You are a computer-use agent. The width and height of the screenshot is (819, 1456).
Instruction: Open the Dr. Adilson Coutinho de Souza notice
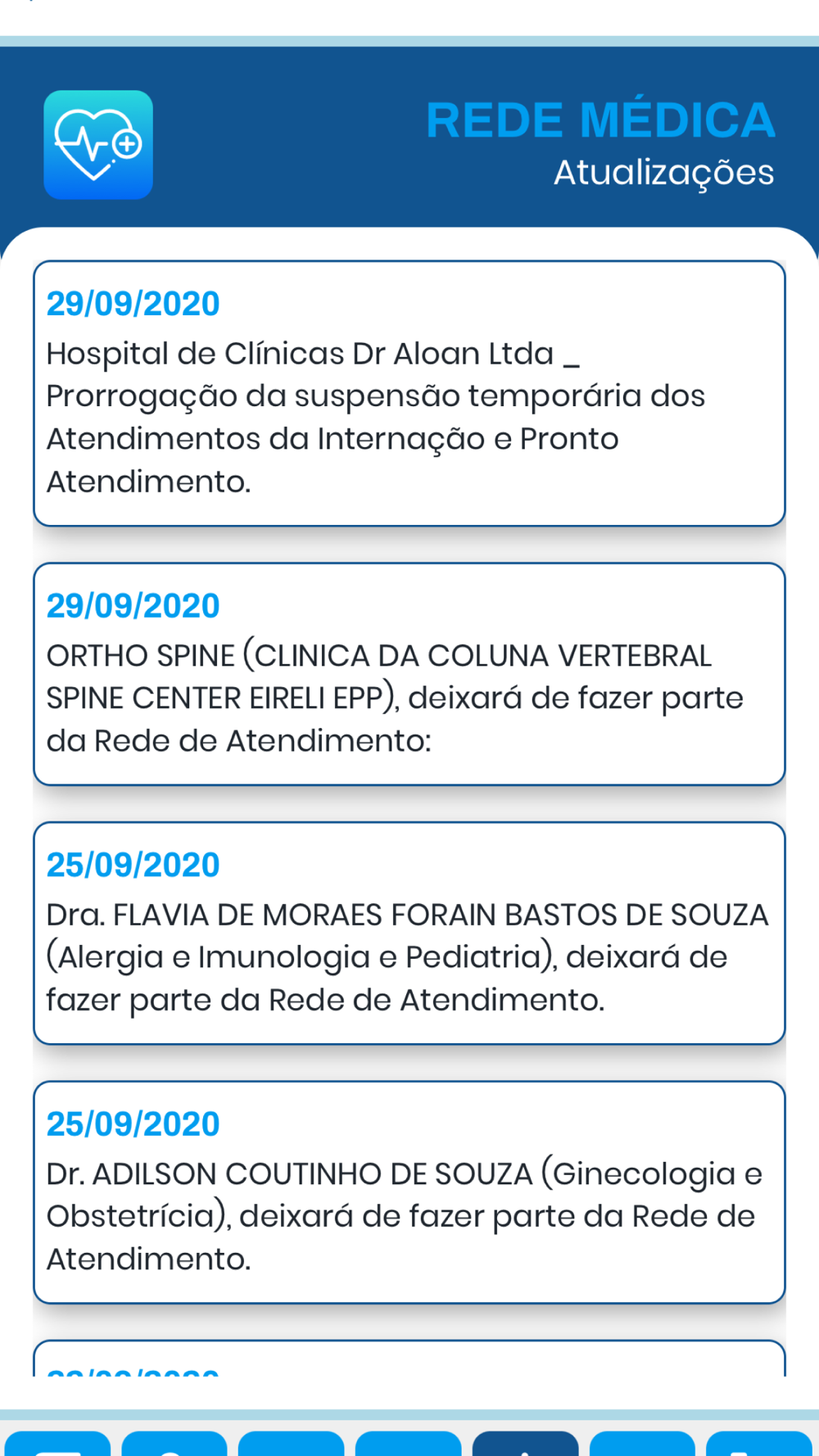[409, 1192]
